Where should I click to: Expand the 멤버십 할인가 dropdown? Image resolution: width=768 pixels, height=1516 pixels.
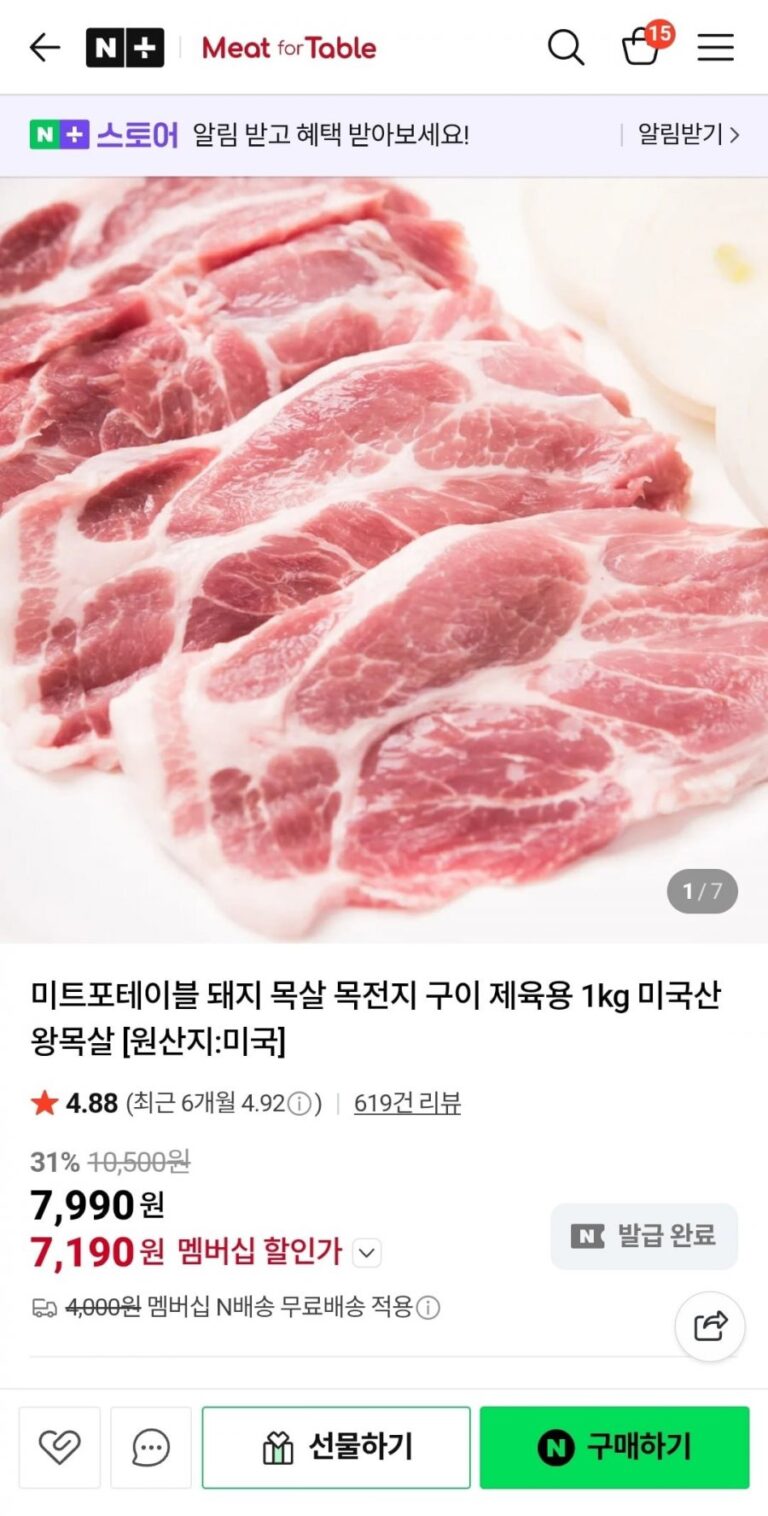pyautogui.click(x=367, y=1252)
